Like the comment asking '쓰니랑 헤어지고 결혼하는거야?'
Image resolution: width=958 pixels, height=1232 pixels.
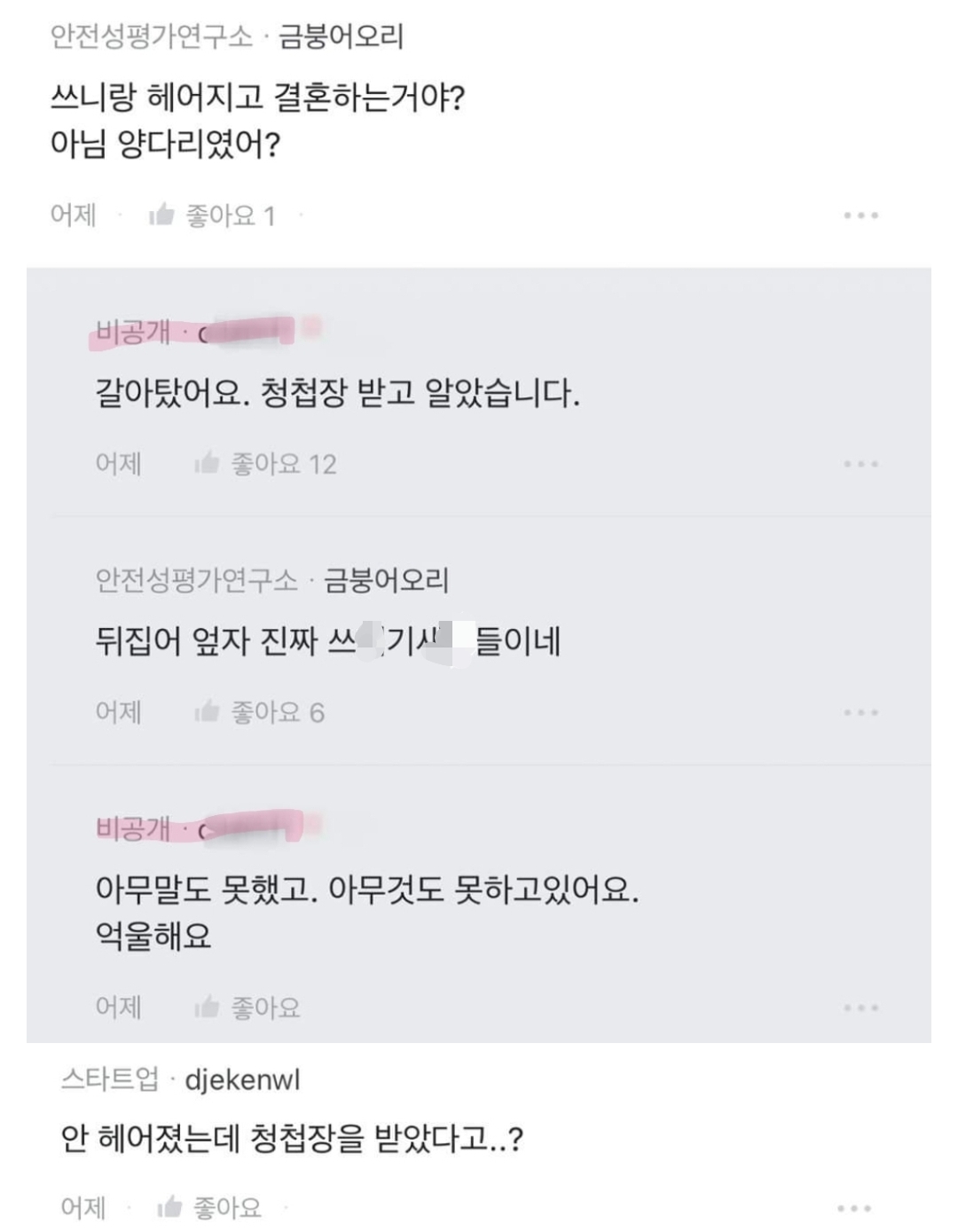213,216
